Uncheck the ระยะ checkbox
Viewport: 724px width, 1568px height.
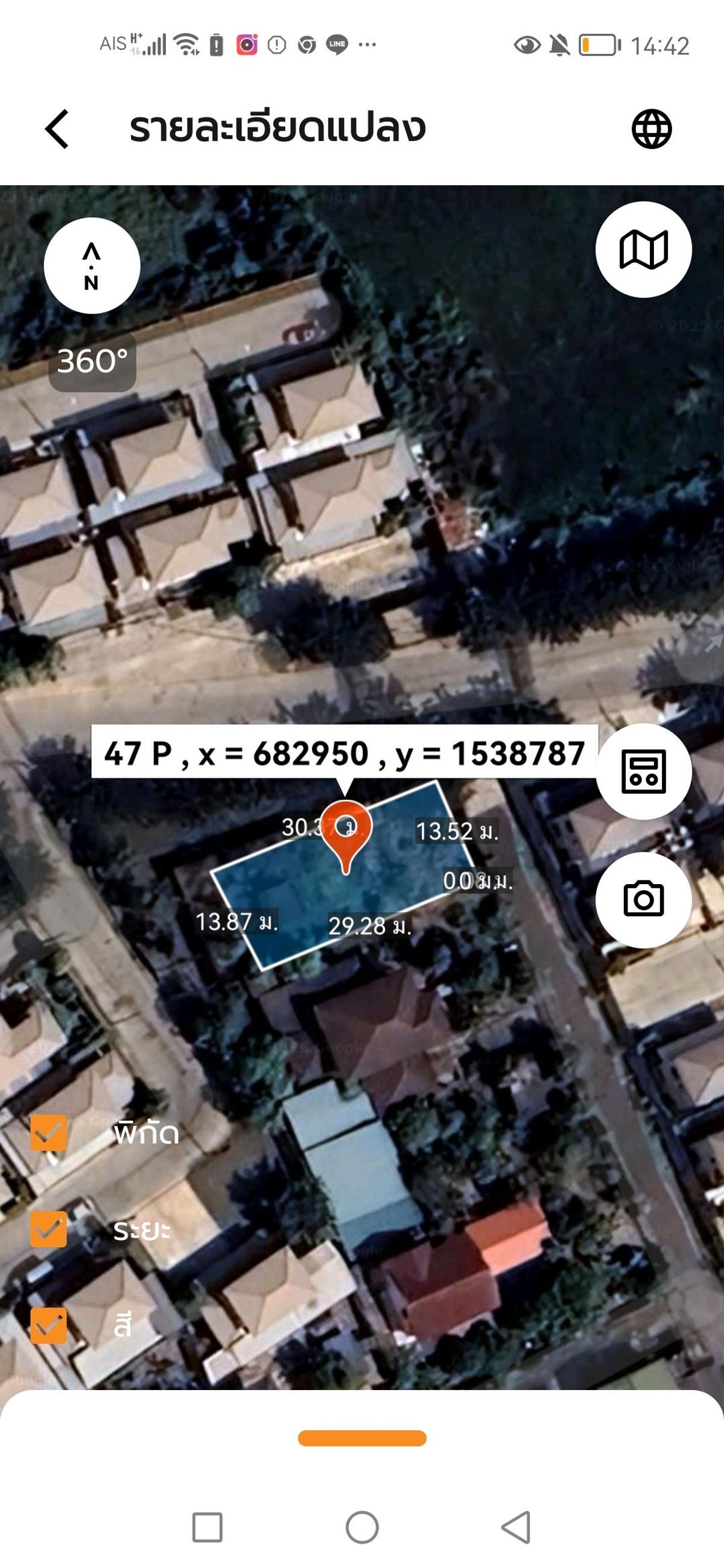pyautogui.click(x=49, y=1229)
